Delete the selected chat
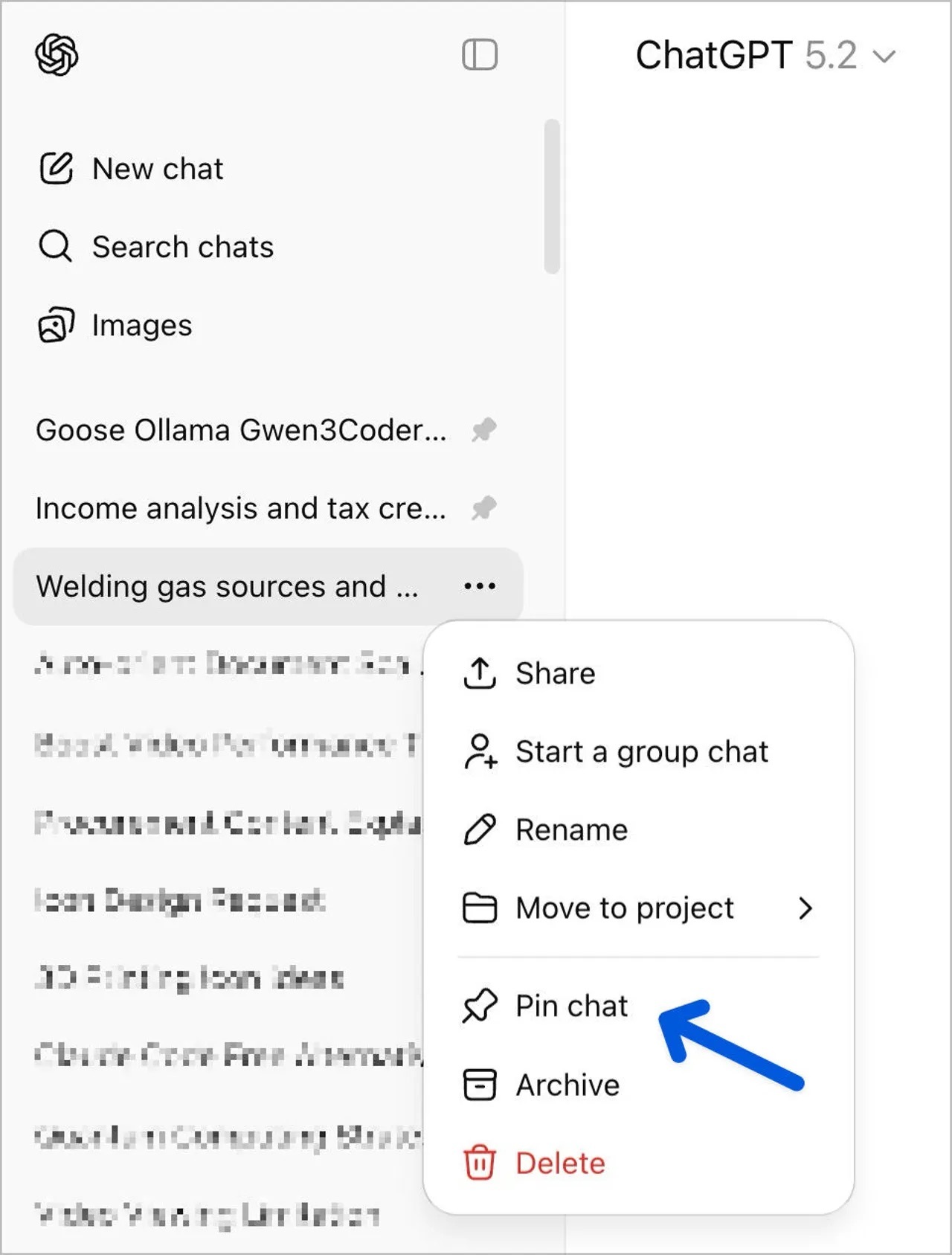This screenshot has height=1255, width=952. 560,1163
